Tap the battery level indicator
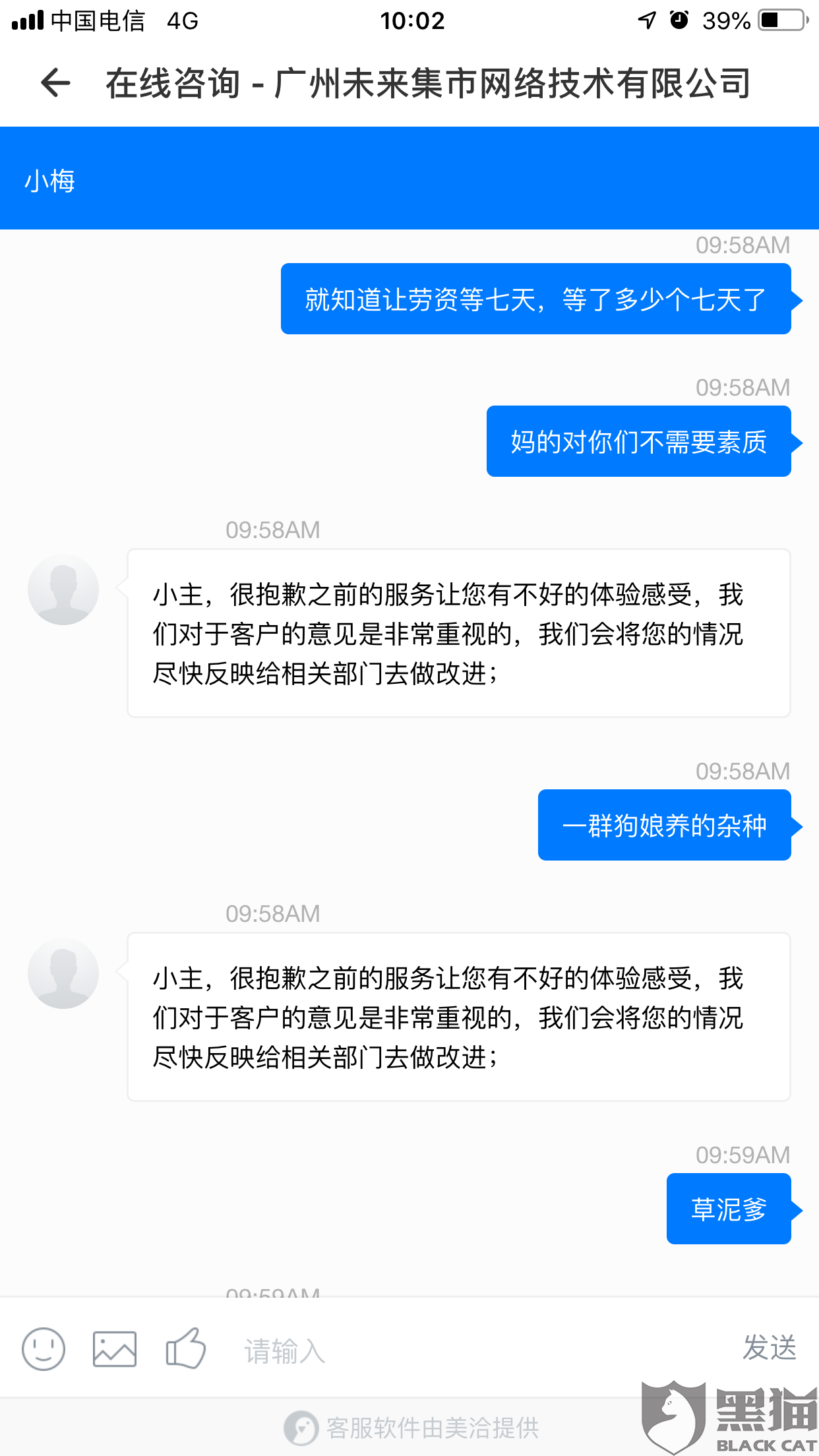This screenshot has height=1456, width=819. point(781,20)
